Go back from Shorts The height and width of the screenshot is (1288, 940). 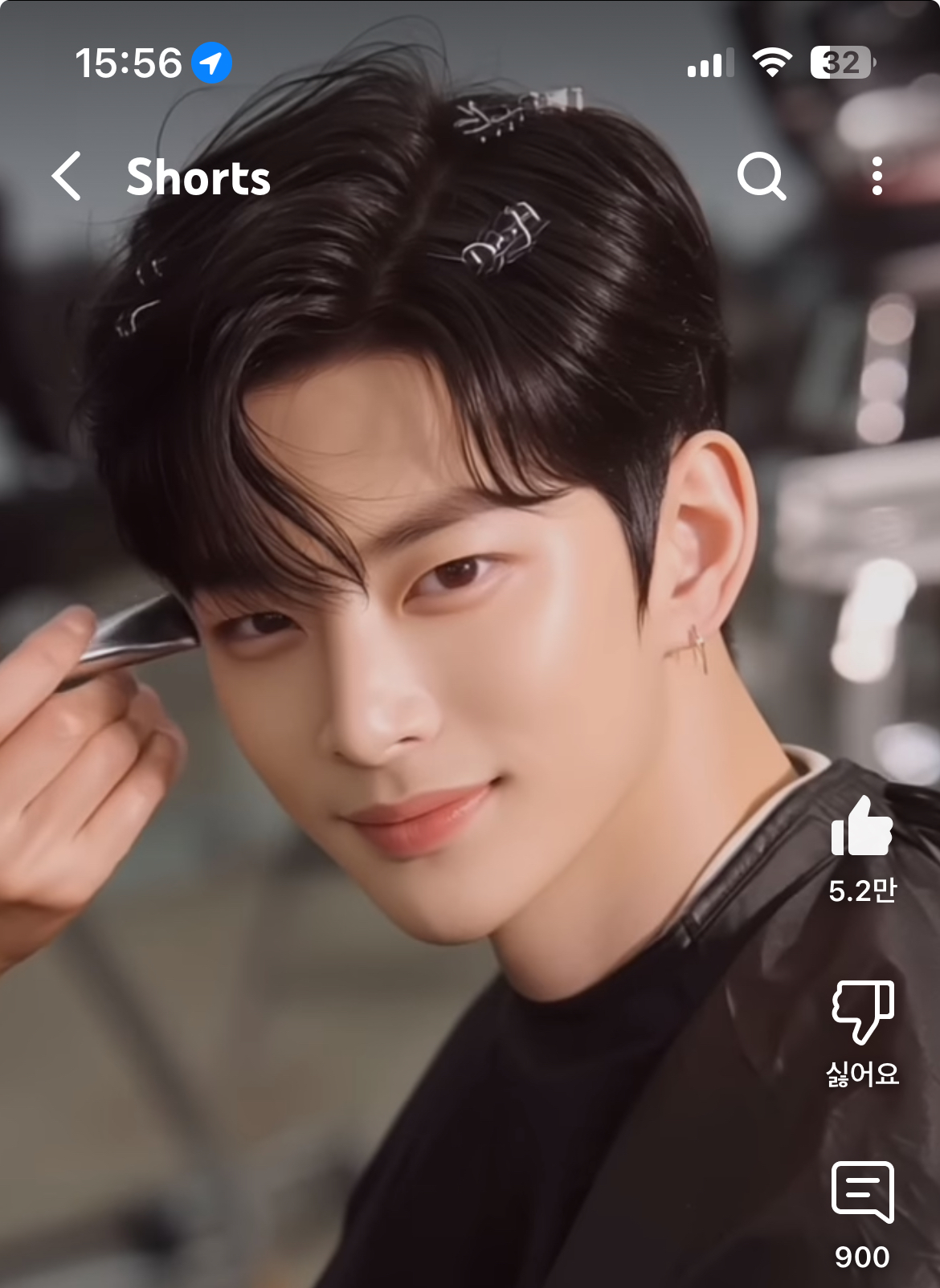[x=67, y=176]
